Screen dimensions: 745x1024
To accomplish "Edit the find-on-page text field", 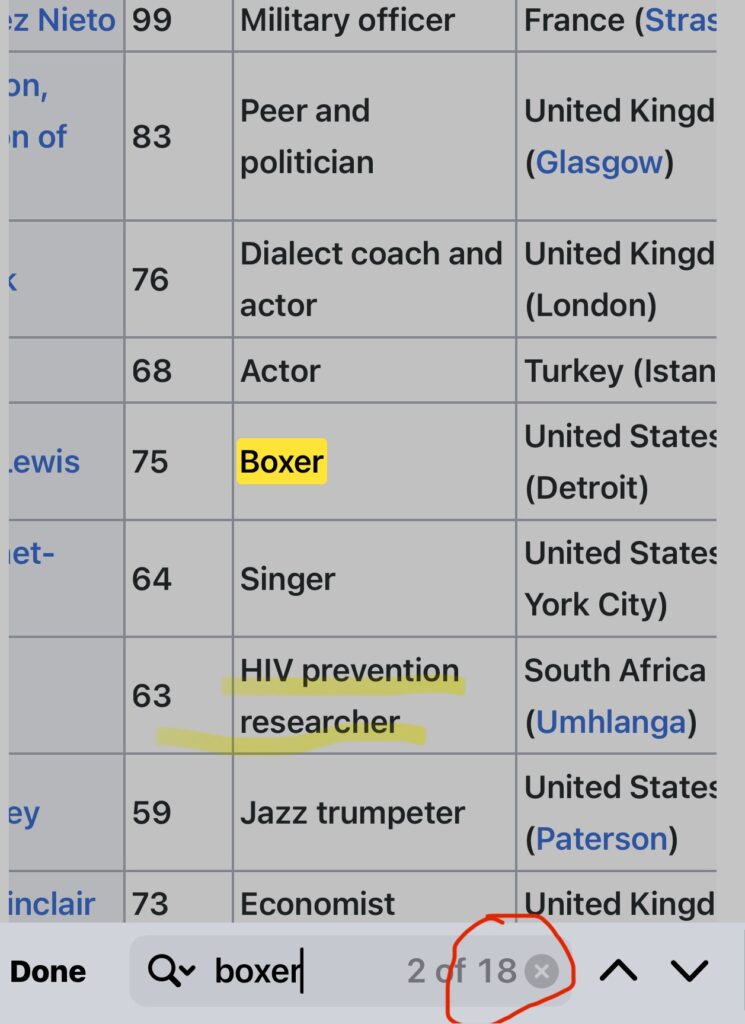I will coord(300,971).
